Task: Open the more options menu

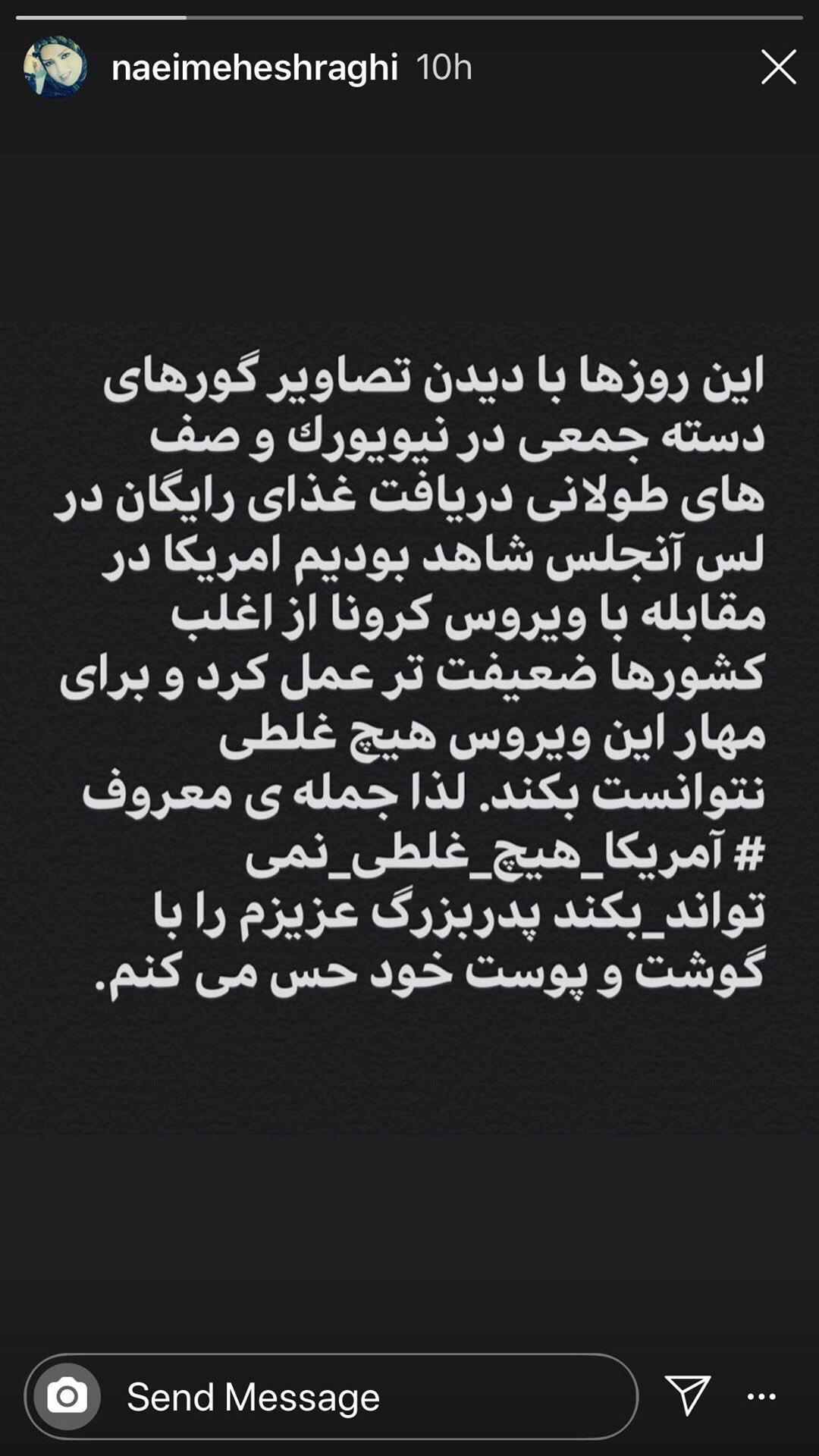Action: pos(761,1397)
